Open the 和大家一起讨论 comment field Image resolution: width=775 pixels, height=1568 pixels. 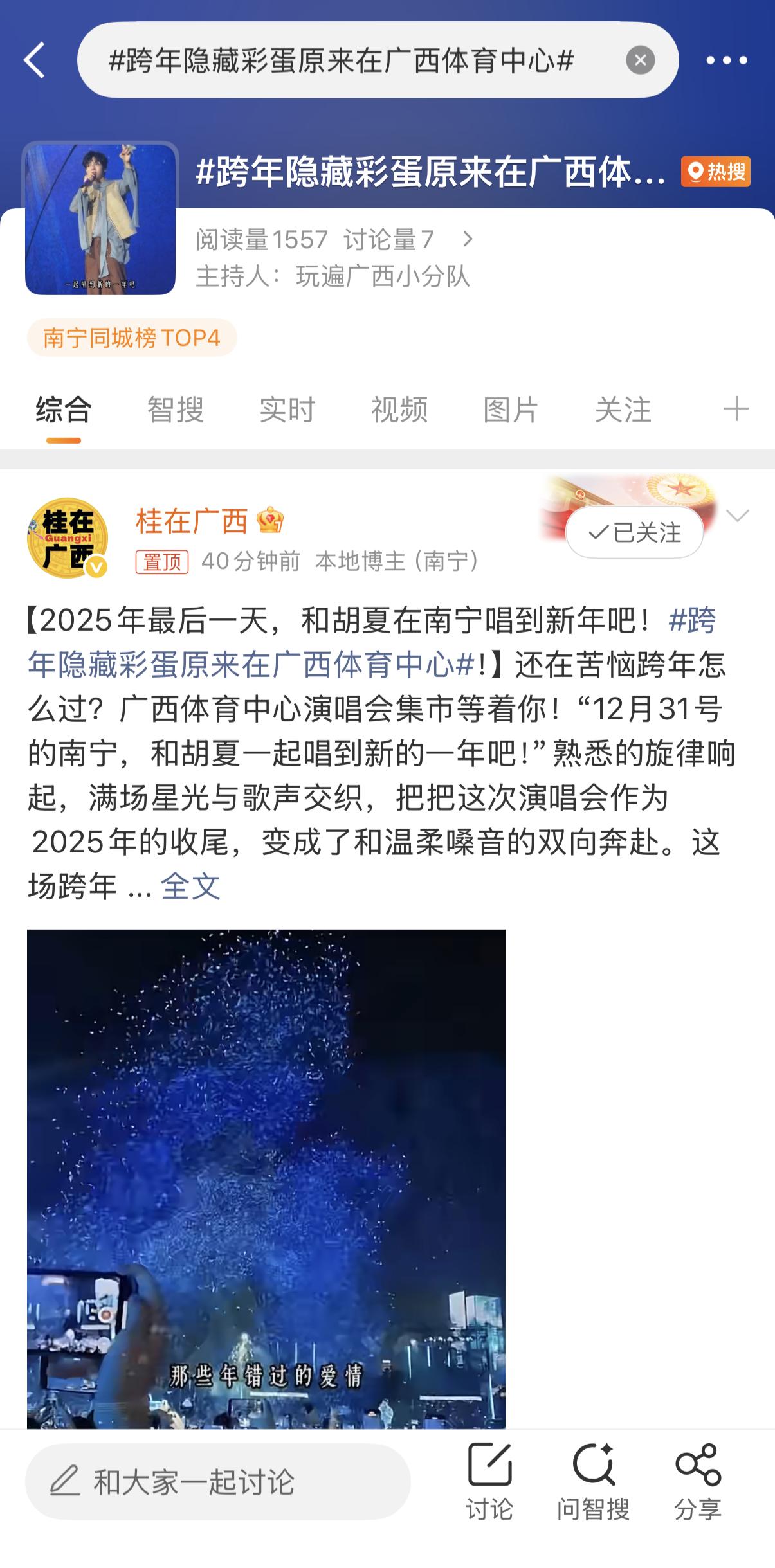pyautogui.click(x=217, y=1482)
